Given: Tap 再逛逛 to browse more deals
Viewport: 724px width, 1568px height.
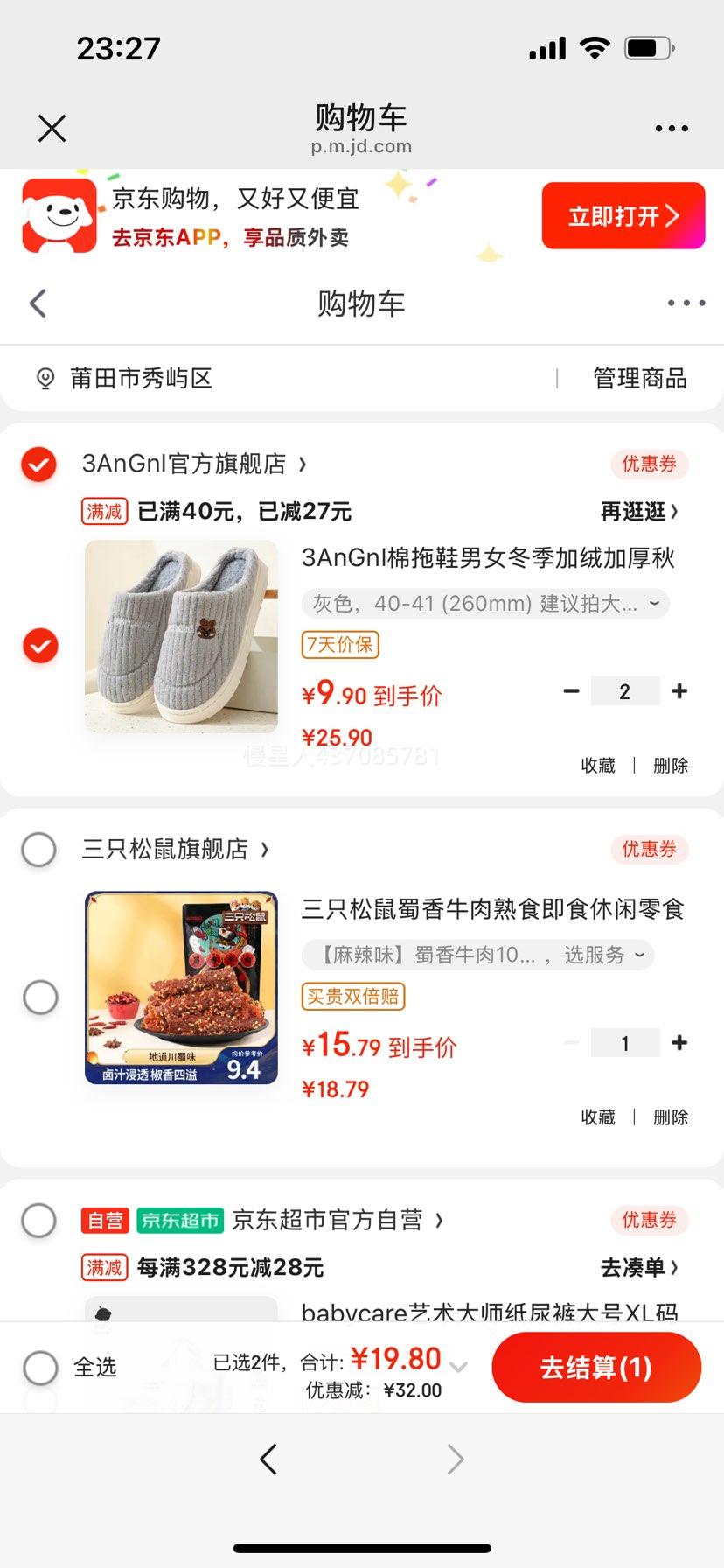Looking at the screenshot, I should point(638,511).
